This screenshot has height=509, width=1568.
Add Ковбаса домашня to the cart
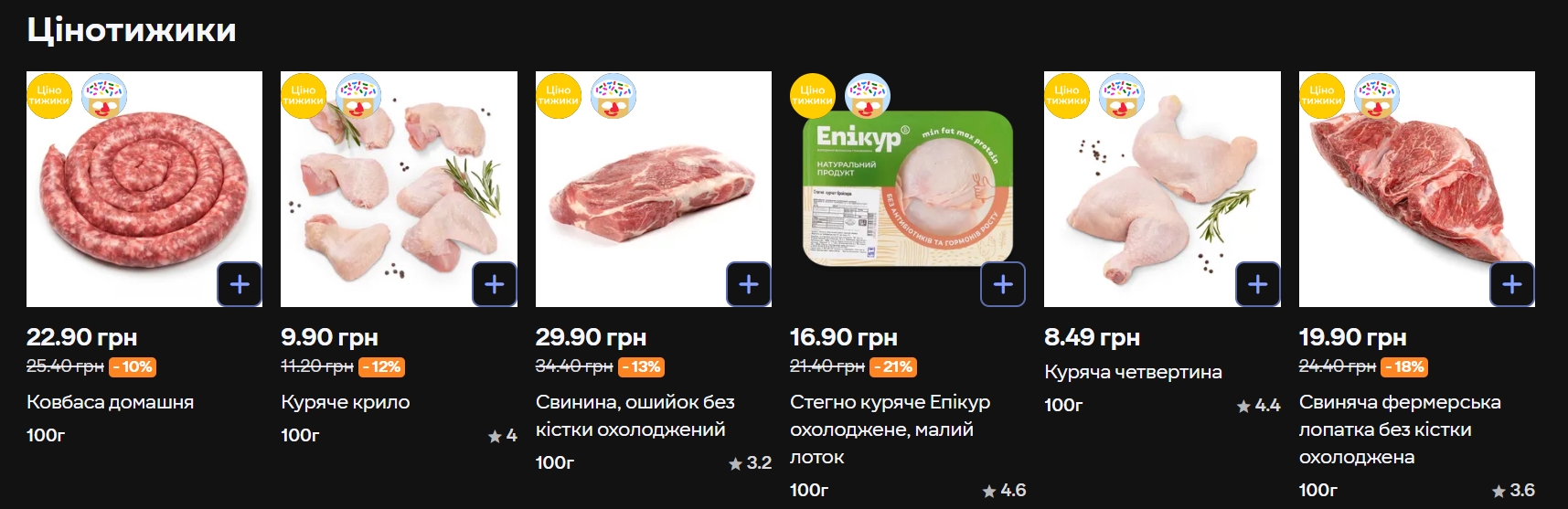pos(240,284)
